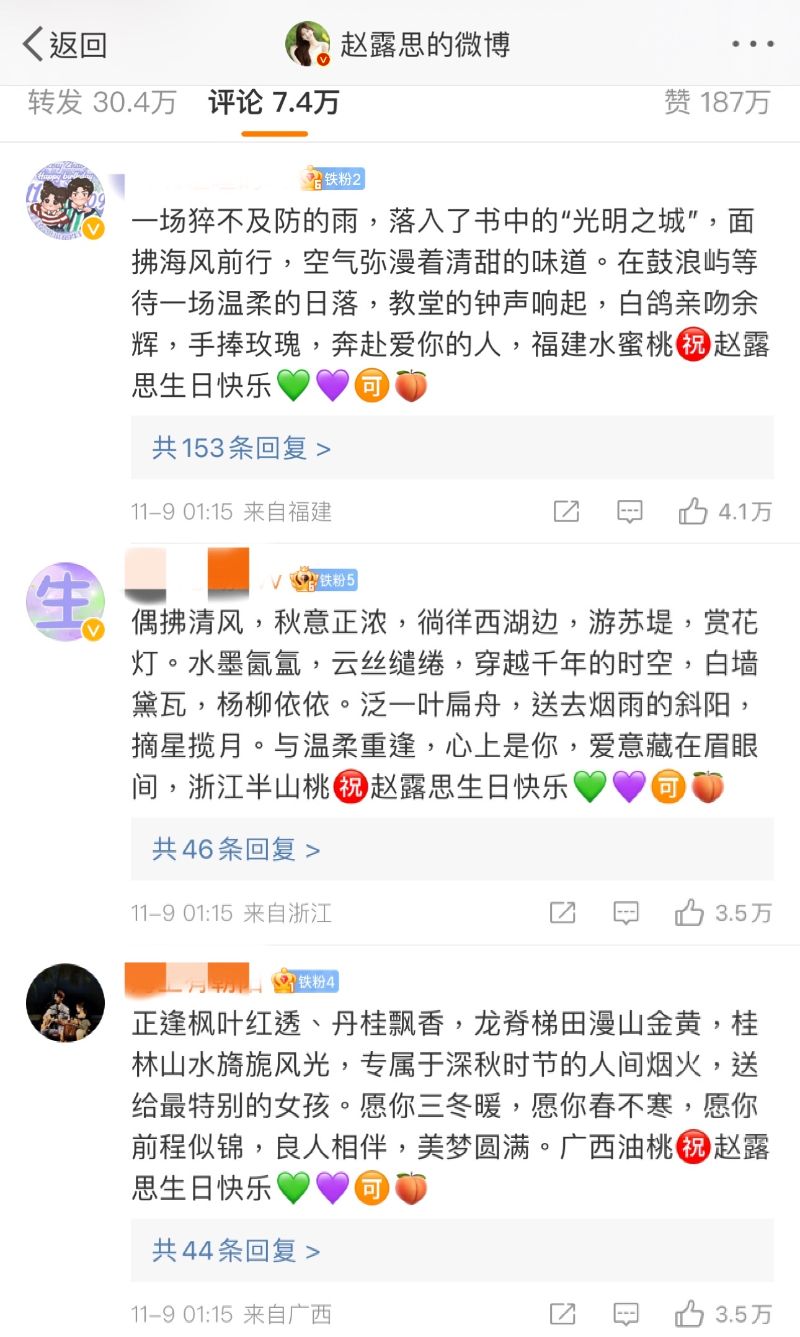Switch to the 赞 187万 tab

pyautogui.click(x=716, y=102)
